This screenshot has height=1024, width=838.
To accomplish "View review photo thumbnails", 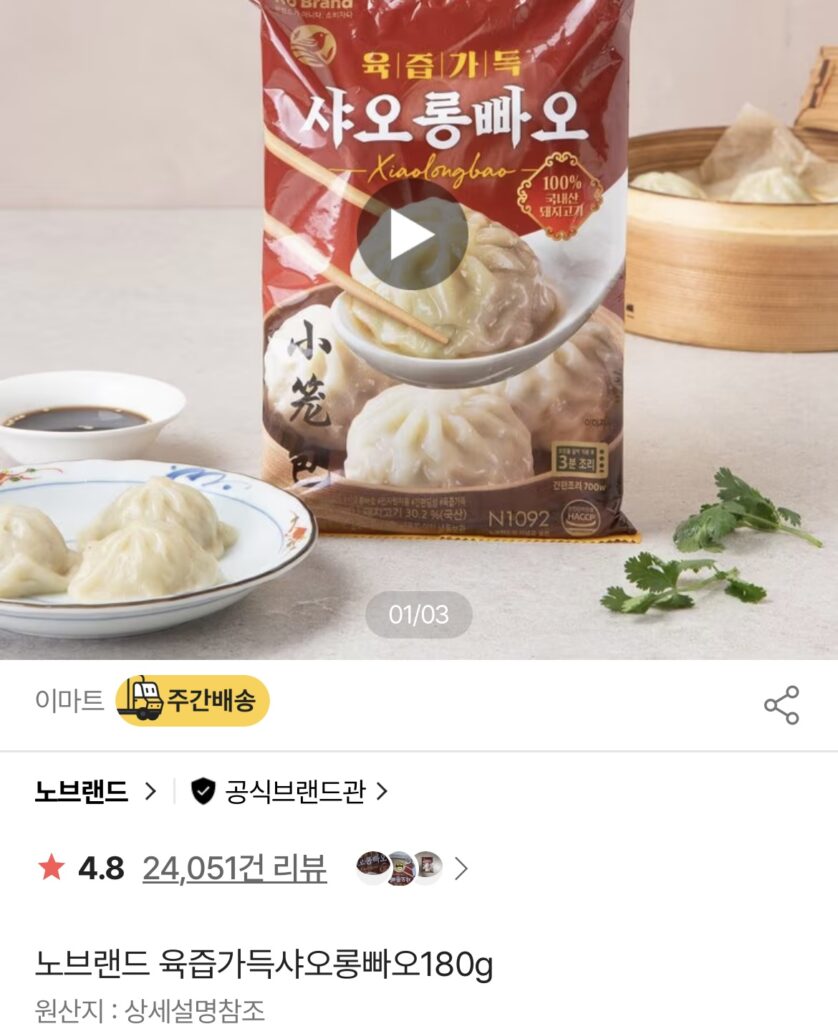I will [x=411, y=868].
